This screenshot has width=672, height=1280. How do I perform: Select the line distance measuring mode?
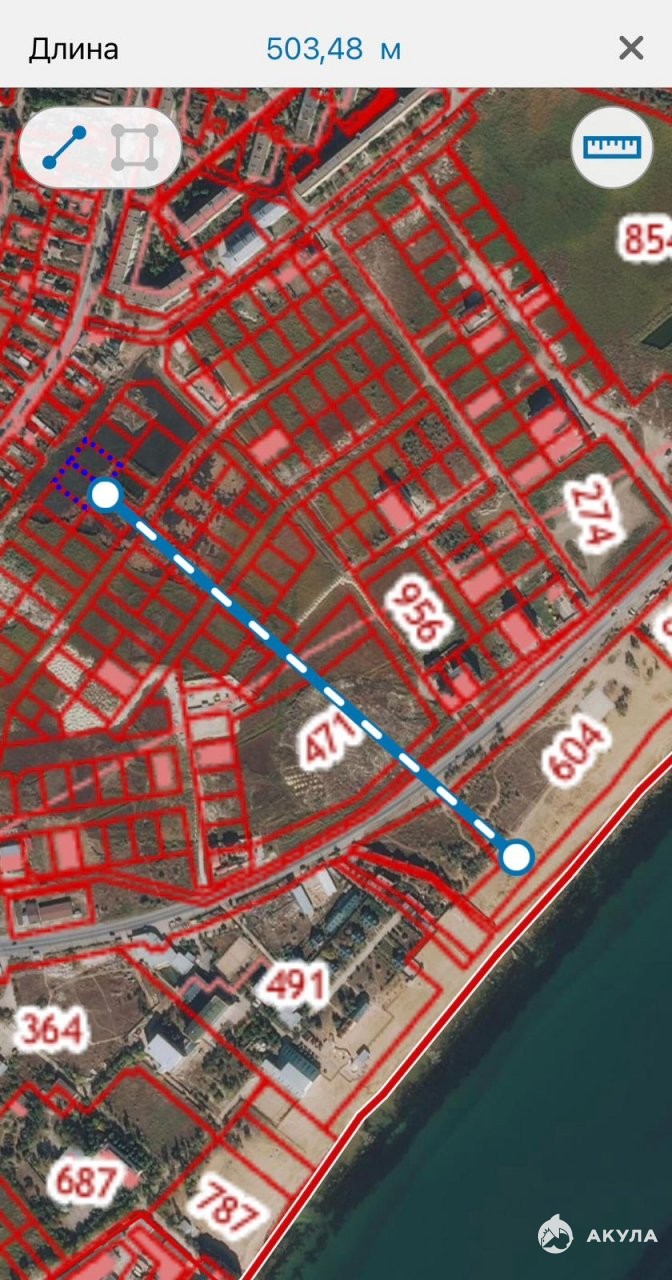tap(65, 148)
